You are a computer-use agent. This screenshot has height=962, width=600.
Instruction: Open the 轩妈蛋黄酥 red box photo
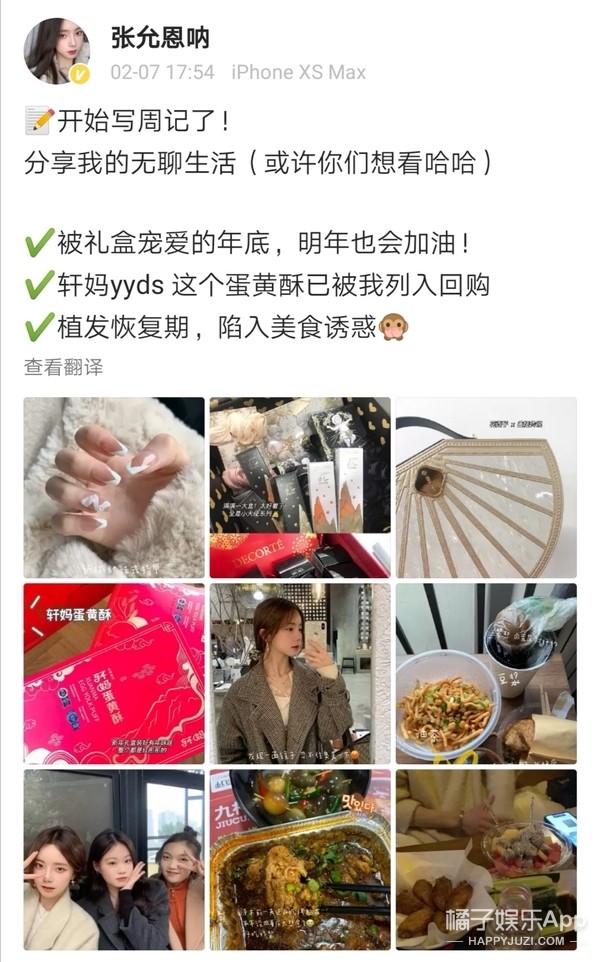(x=114, y=674)
